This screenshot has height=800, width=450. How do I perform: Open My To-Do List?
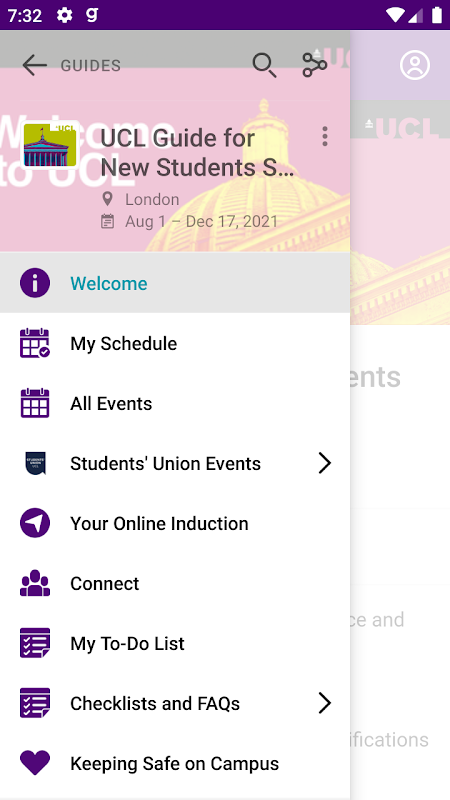175,643
